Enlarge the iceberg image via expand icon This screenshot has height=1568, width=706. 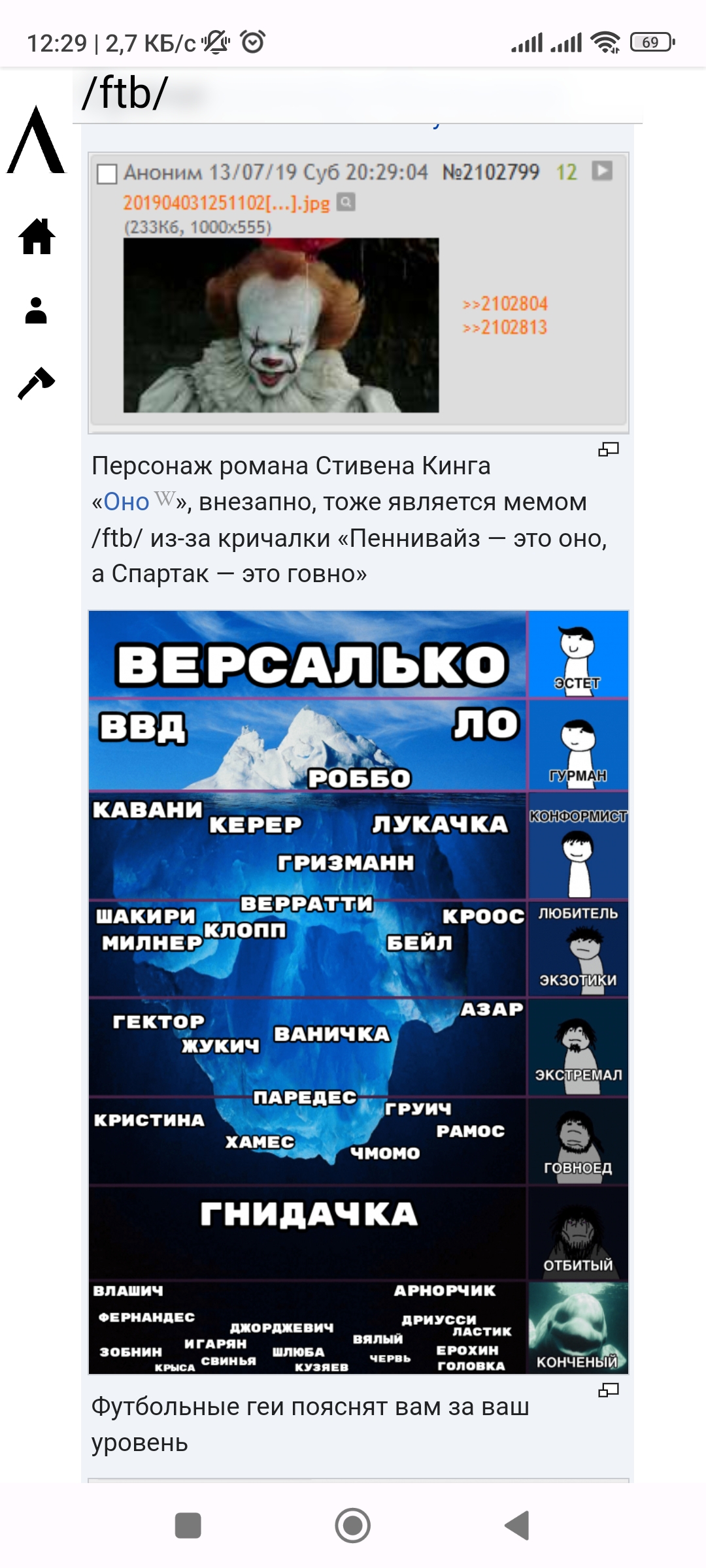(608, 1390)
